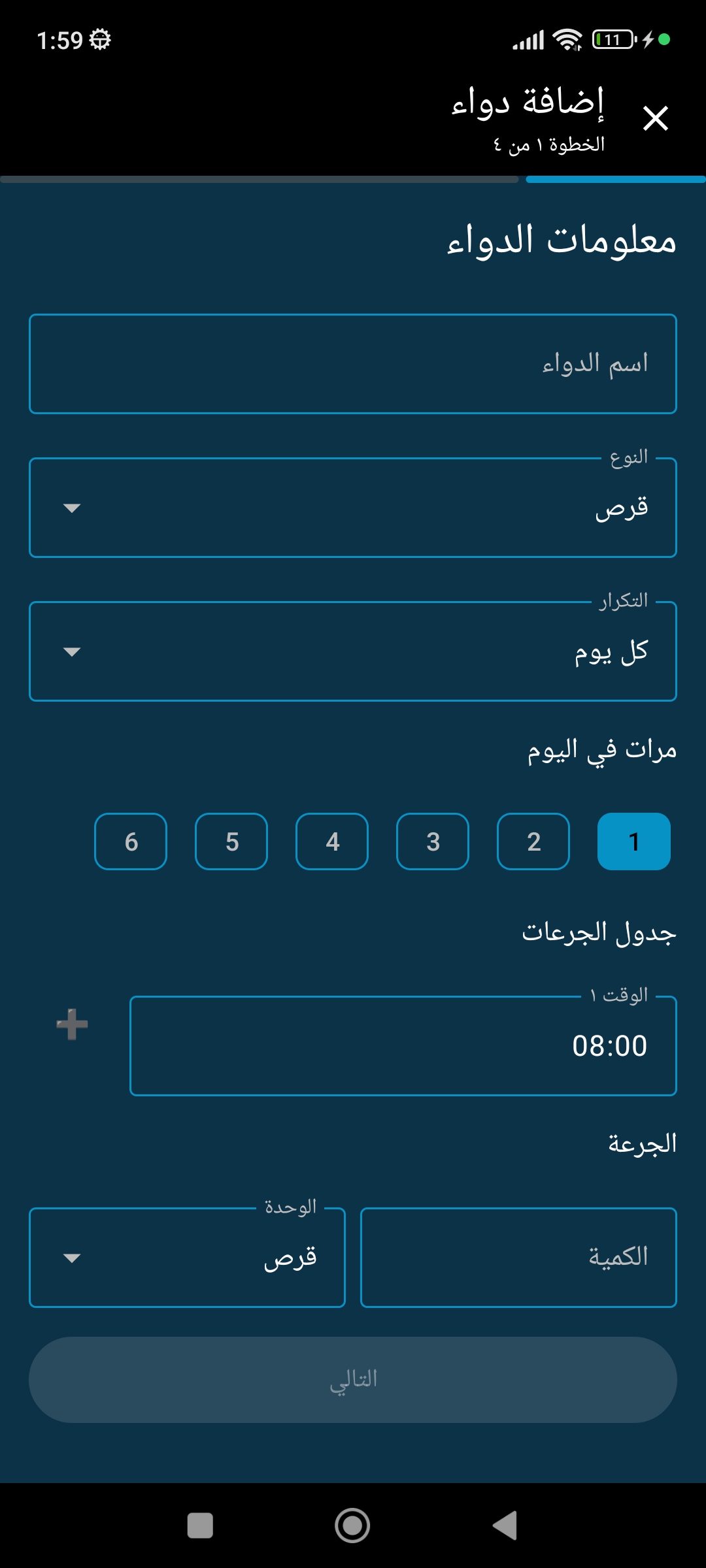Open the 08:00 dose time picker
The width and height of the screenshot is (706, 1568).
[403, 1045]
